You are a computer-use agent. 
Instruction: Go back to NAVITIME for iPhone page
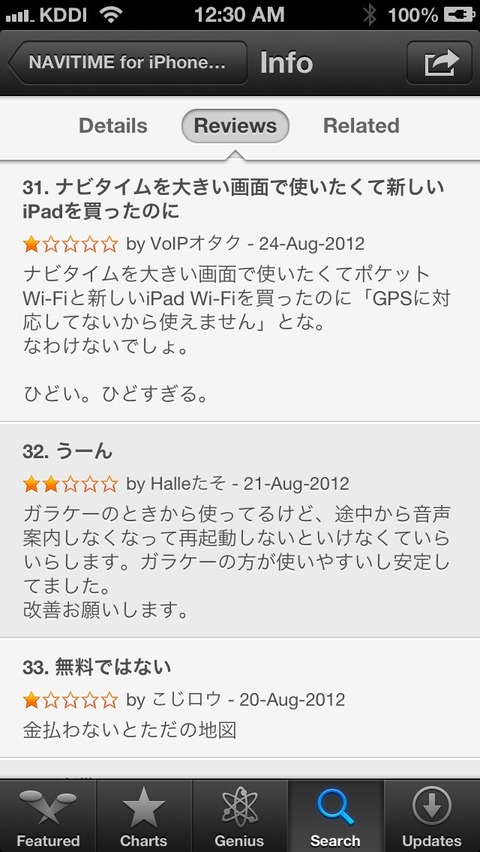[128, 62]
